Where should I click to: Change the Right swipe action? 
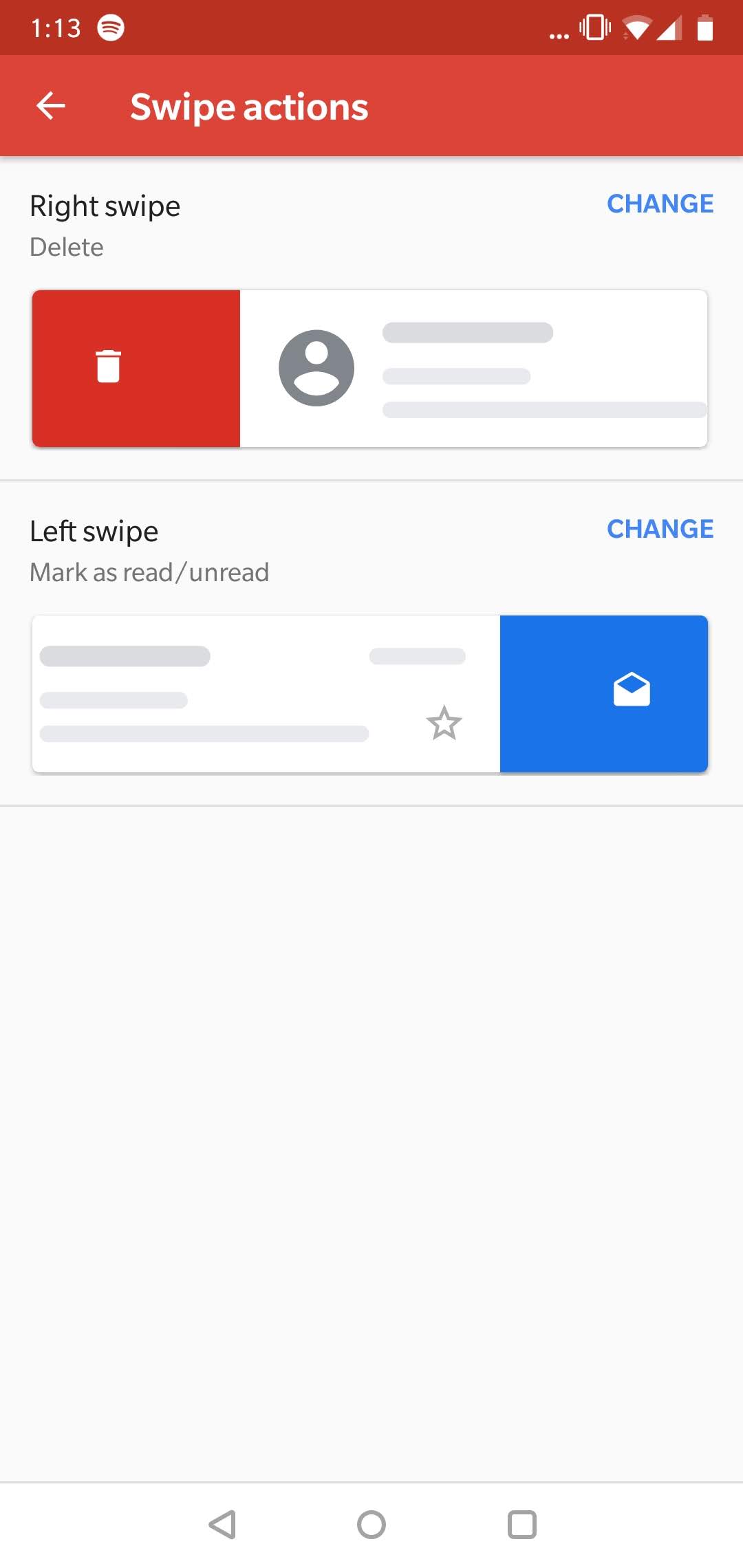(660, 204)
